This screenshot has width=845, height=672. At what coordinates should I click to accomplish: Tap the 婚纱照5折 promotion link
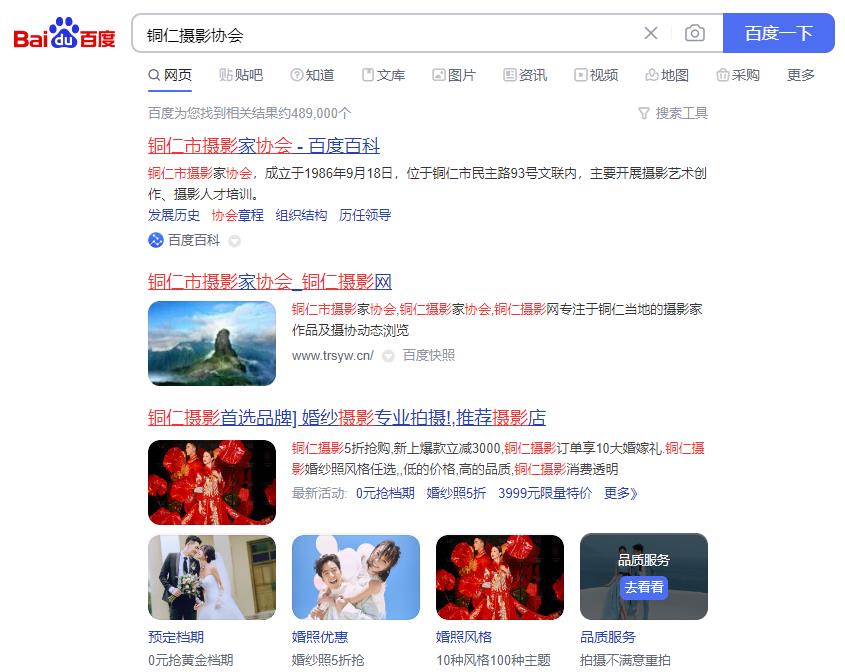(x=456, y=493)
